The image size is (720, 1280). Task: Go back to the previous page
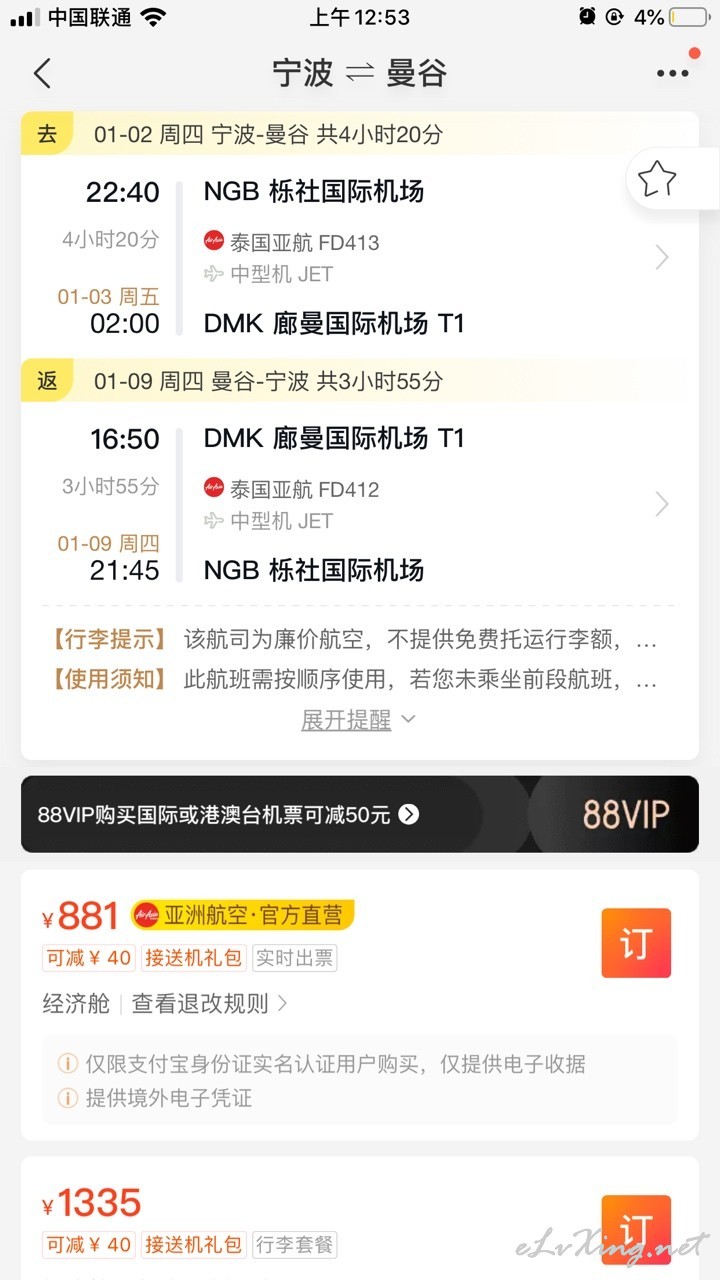coord(42,73)
